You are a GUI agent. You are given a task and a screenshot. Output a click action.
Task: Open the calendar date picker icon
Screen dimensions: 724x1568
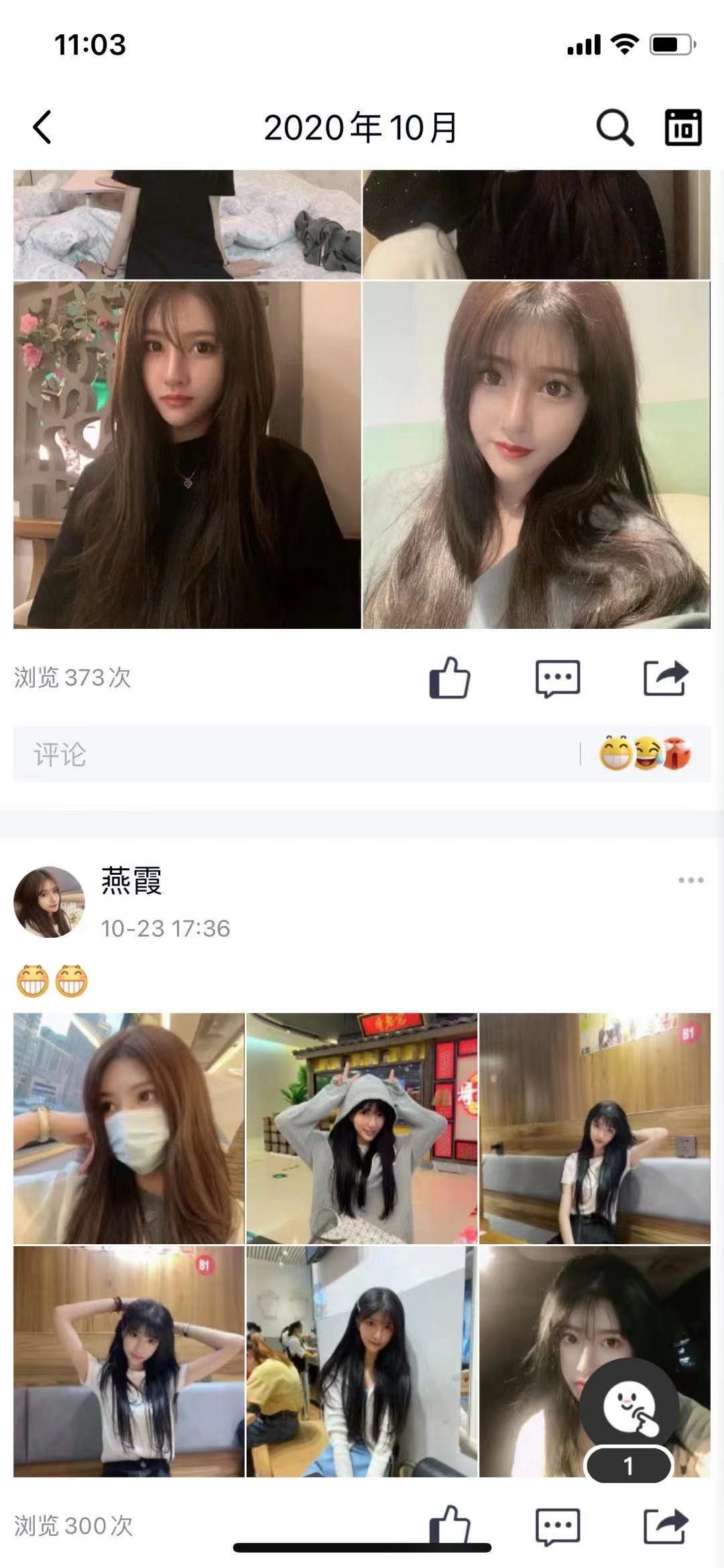point(682,127)
